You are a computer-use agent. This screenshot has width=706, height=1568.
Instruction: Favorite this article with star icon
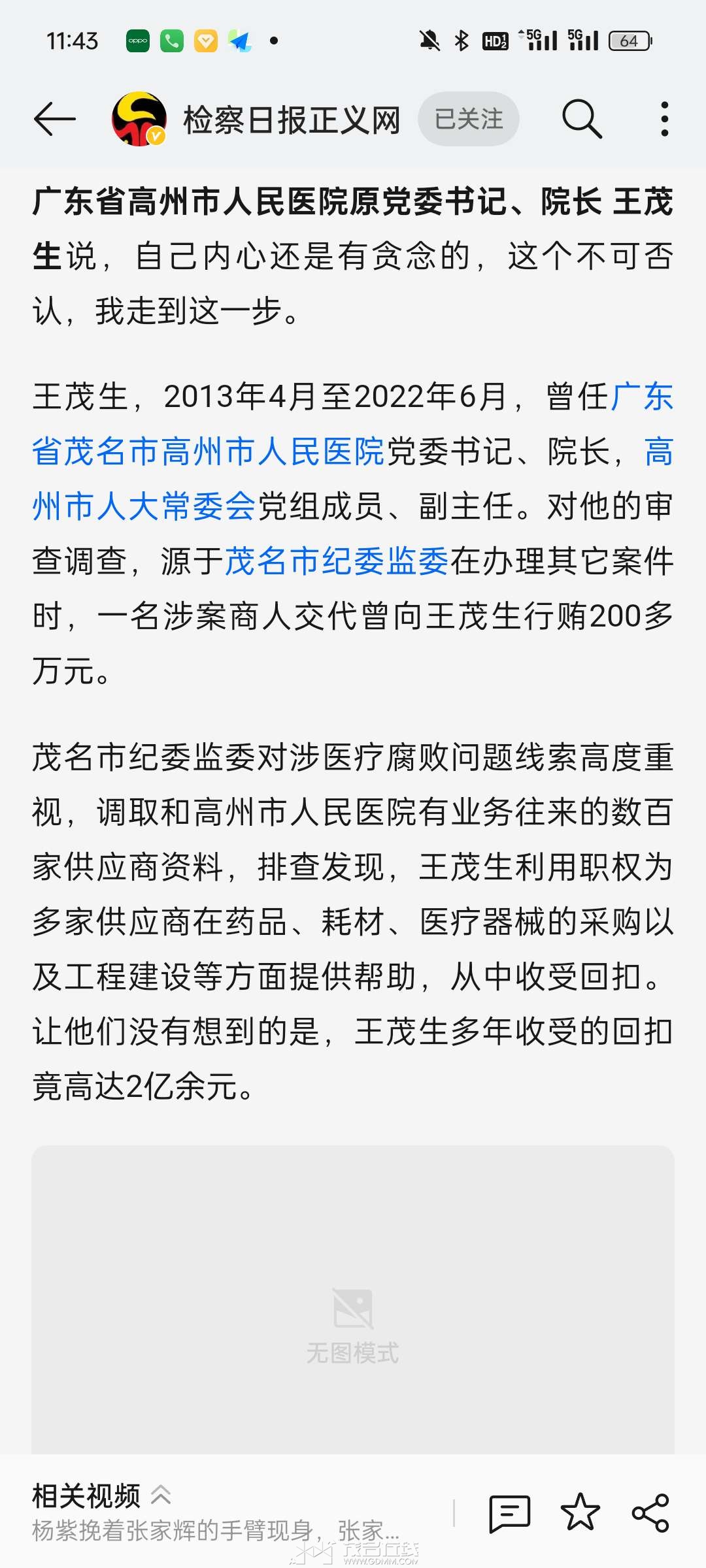click(x=580, y=1513)
